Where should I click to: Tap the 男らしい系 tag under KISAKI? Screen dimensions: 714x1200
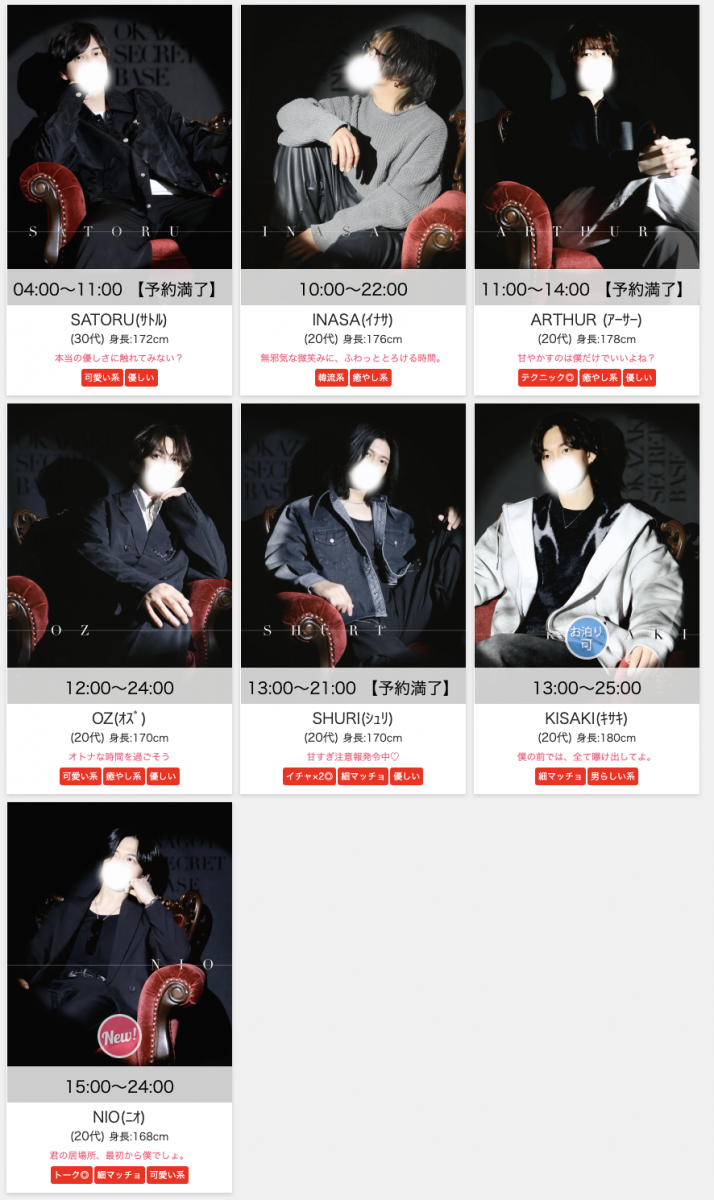point(613,777)
